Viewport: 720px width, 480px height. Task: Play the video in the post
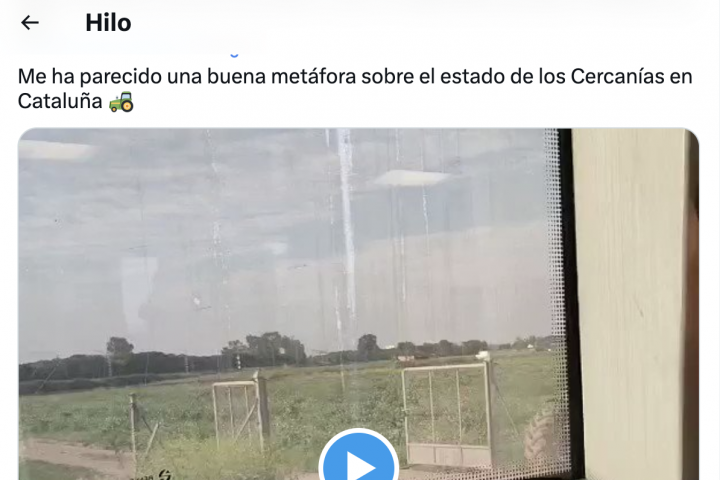click(x=359, y=462)
